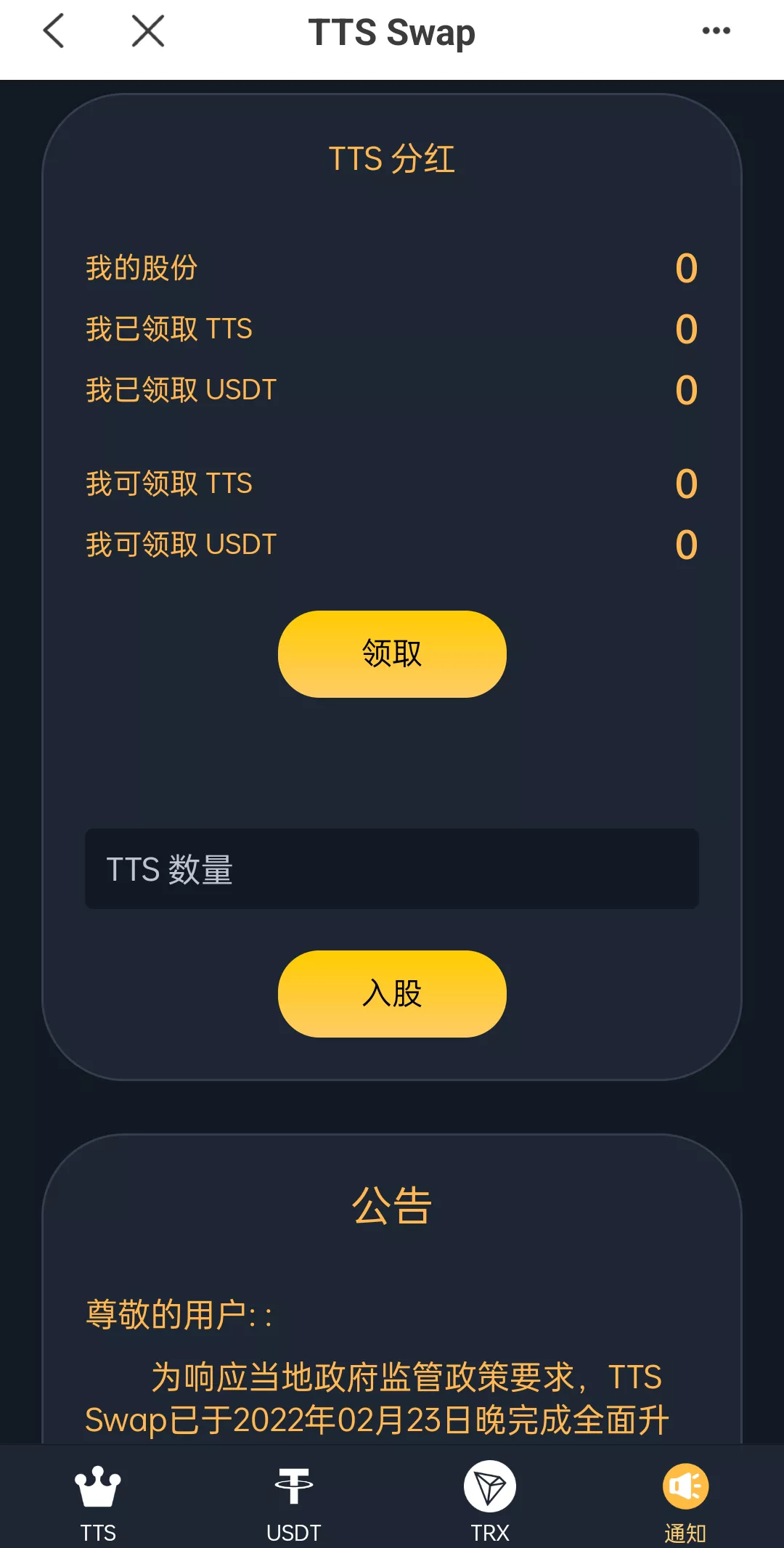This screenshot has height=1548, width=784.
Task: Tap the 领取 claim button
Action: (x=391, y=653)
